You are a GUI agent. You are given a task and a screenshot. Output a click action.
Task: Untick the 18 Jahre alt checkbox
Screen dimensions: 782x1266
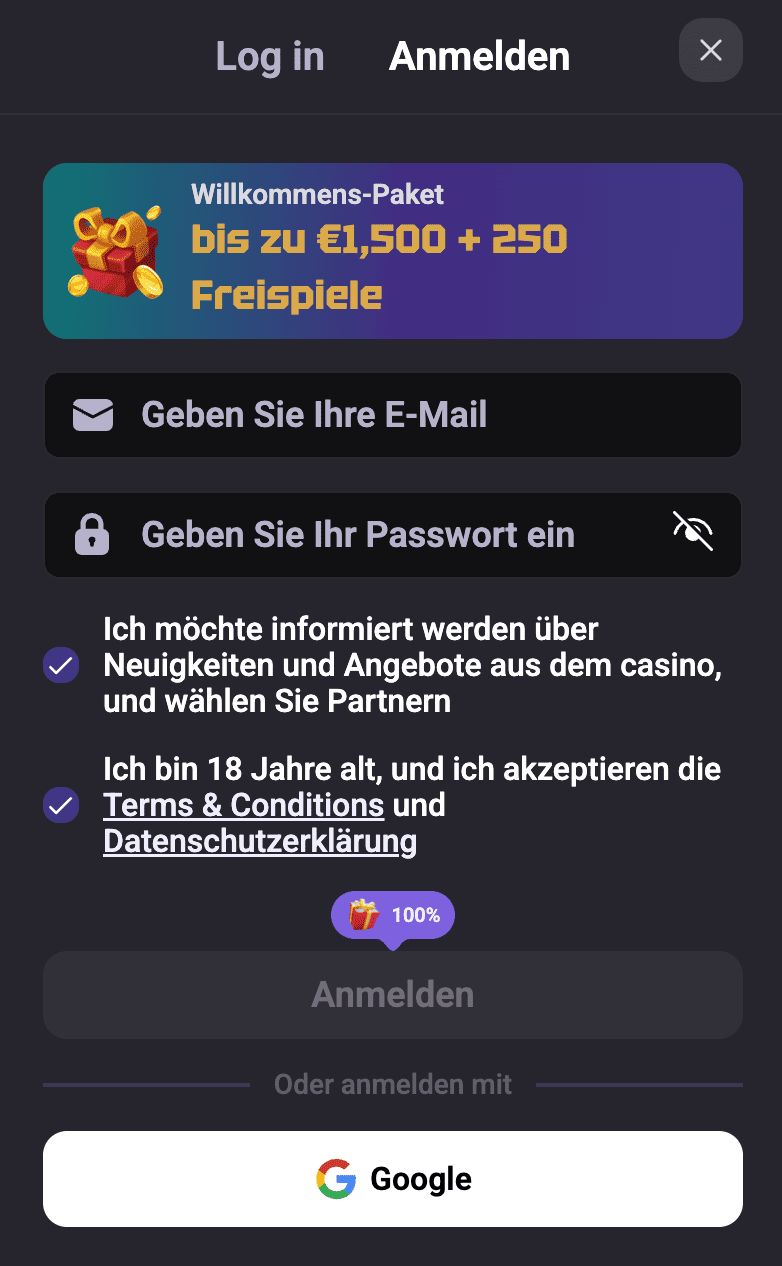tap(61, 805)
